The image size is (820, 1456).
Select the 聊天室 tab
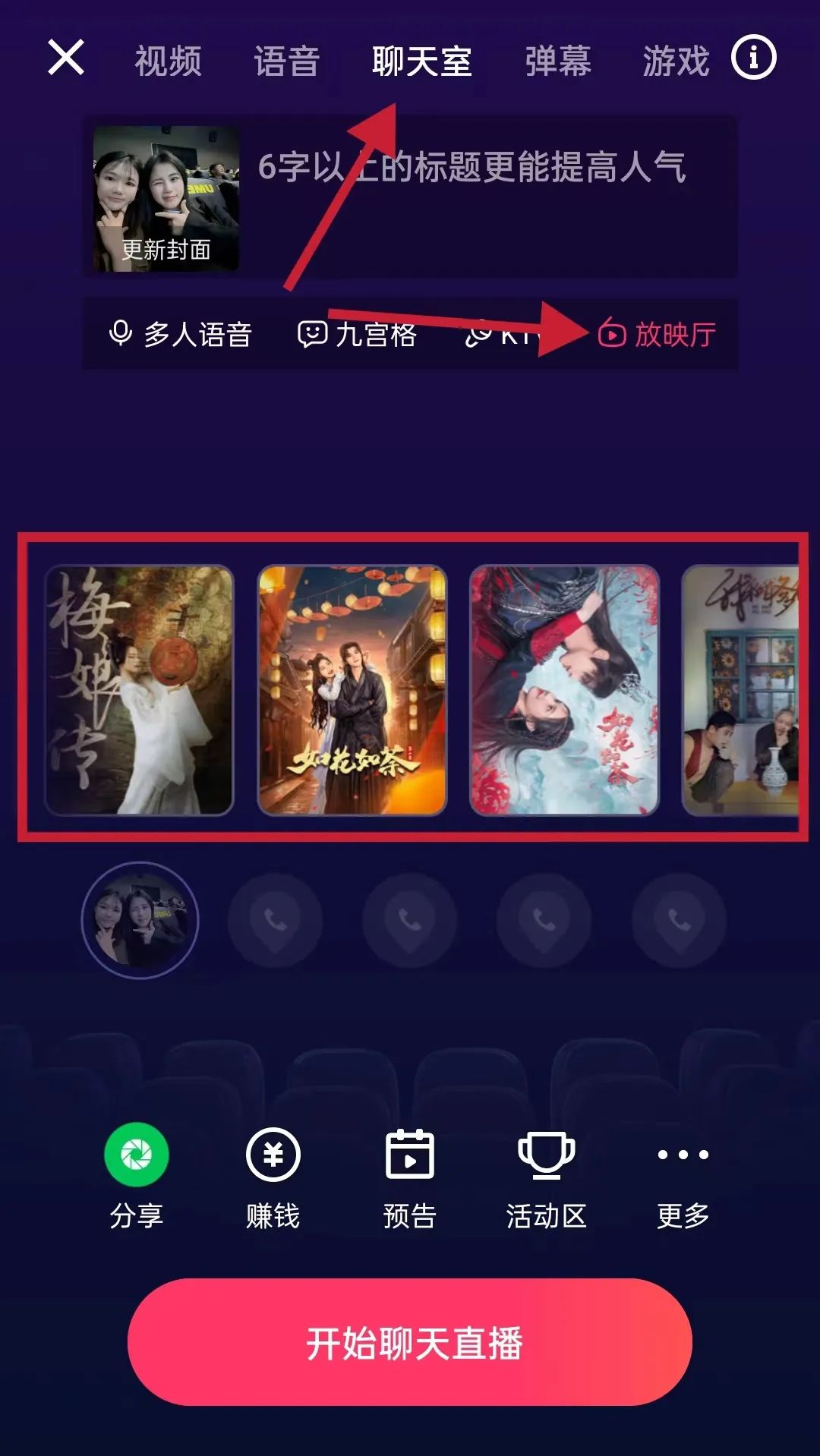point(421,61)
